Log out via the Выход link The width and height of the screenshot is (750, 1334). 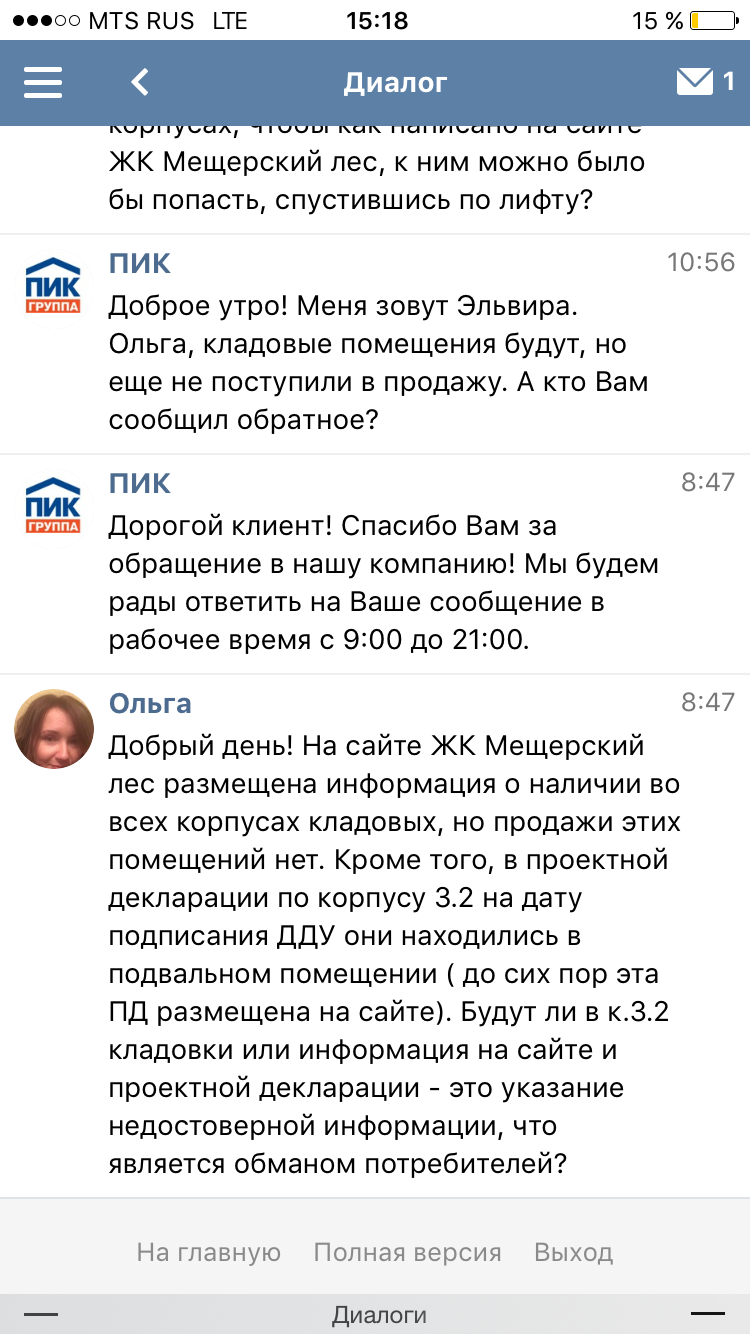pyautogui.click(x=574, y=1252)
